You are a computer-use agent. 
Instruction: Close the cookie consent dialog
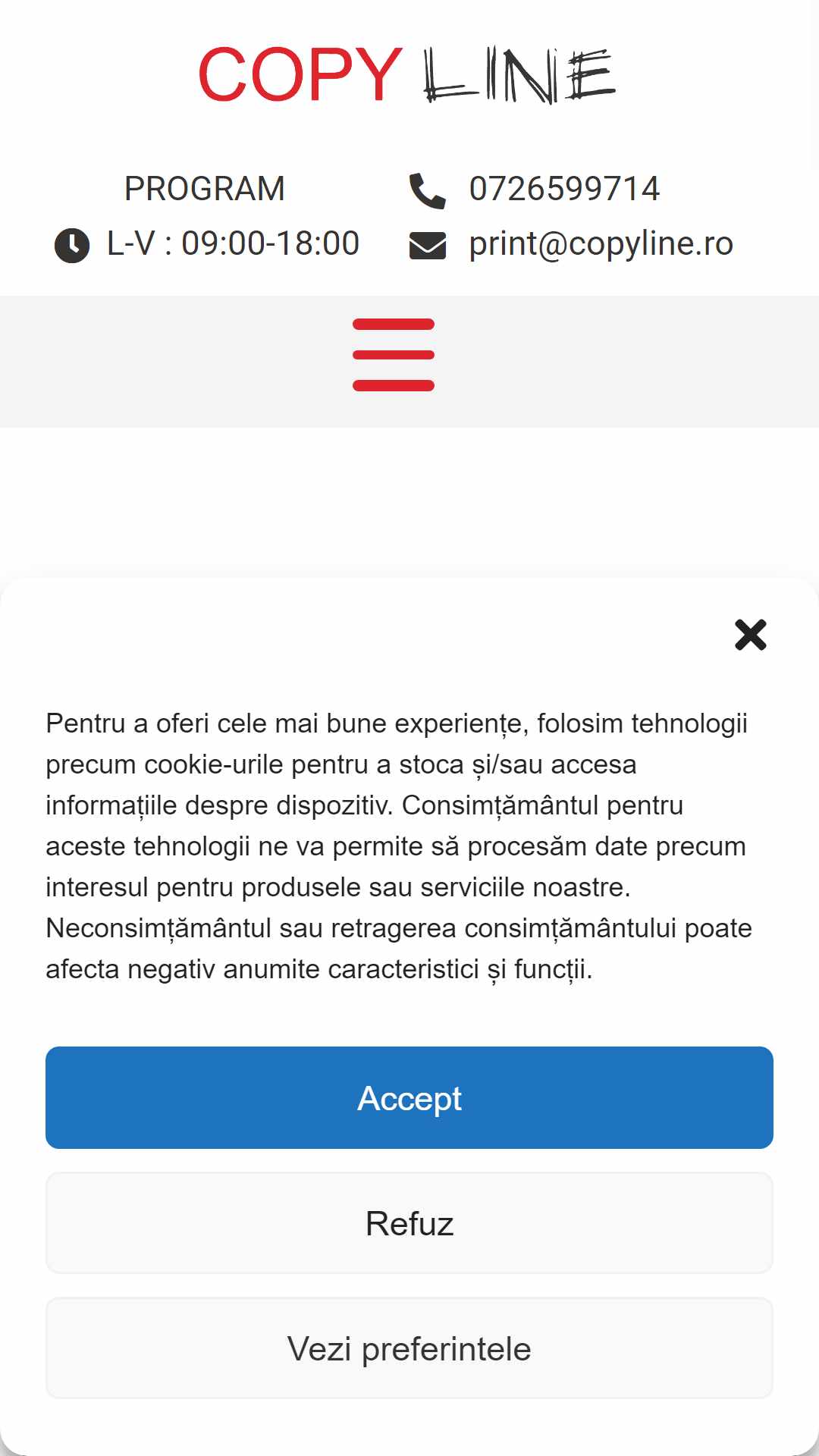coord(751,635)
